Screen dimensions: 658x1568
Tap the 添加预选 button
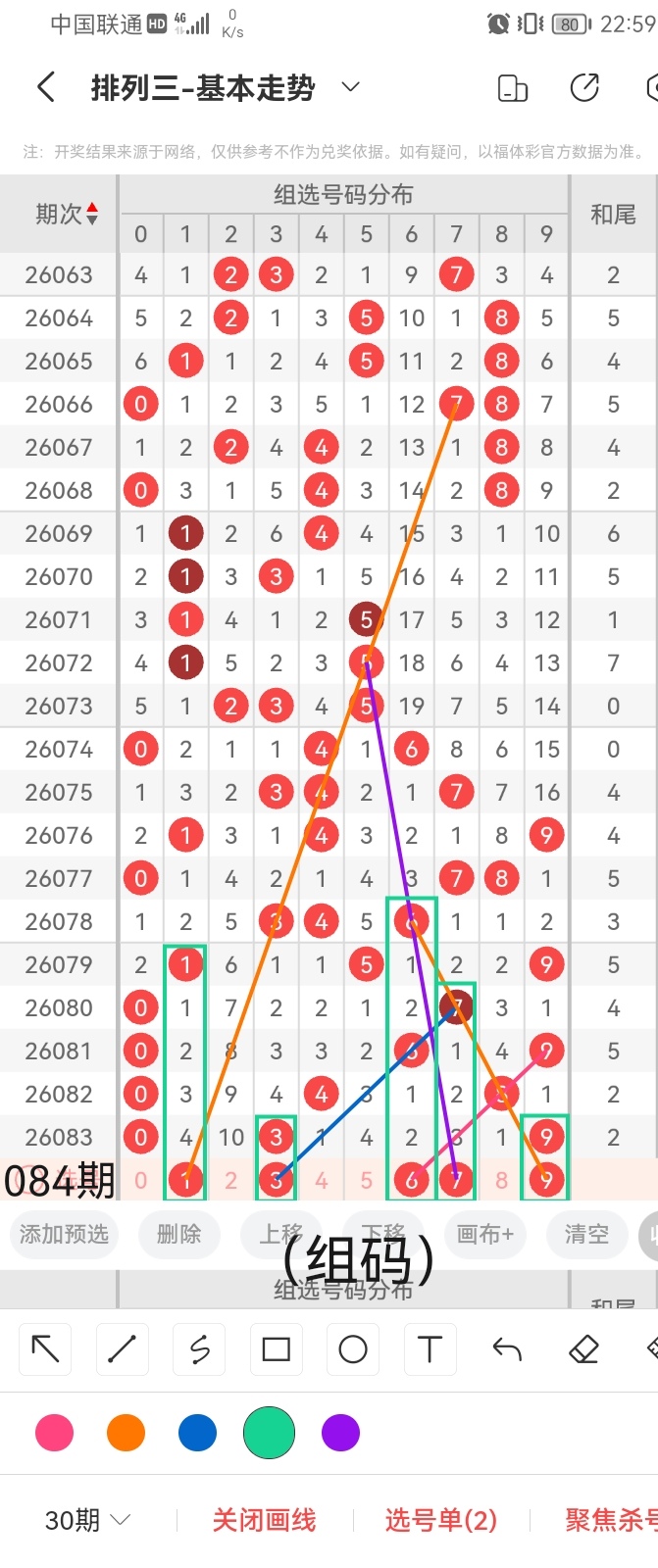click(64, 1234)
